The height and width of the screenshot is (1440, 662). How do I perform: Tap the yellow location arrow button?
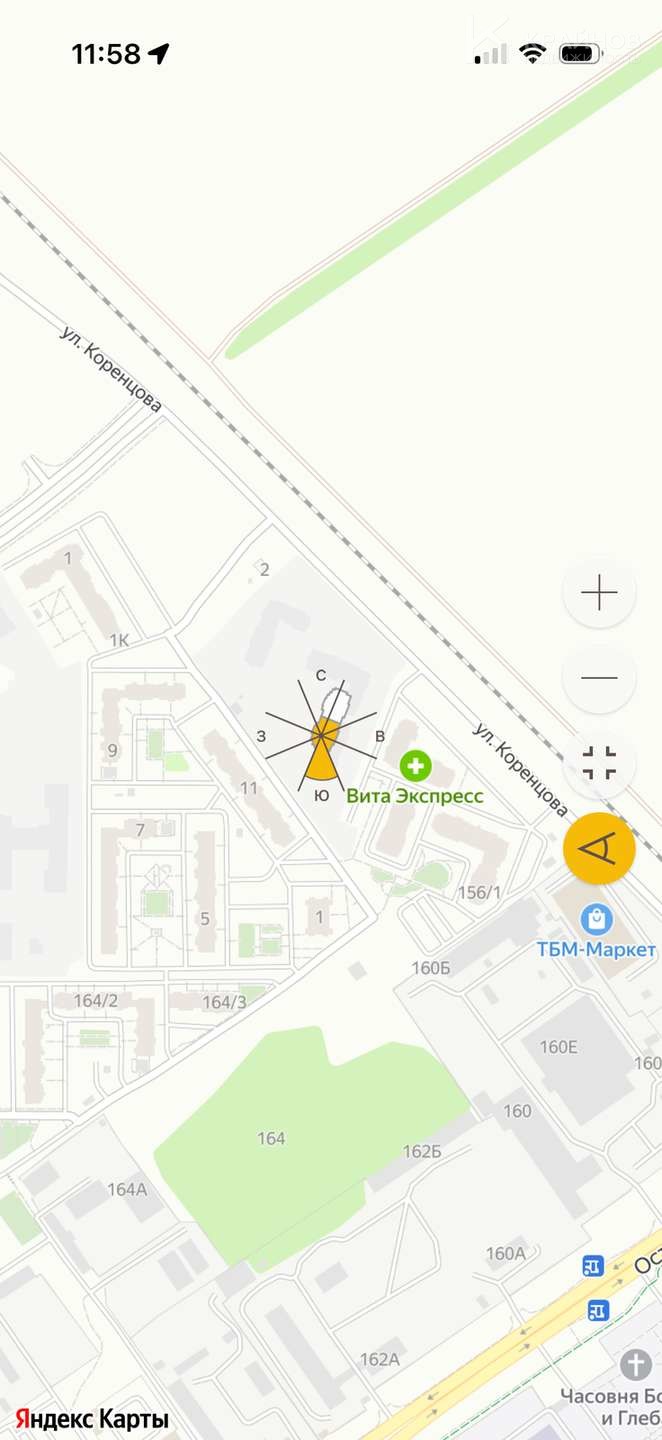pyautogui.click(x=599, y=849)
